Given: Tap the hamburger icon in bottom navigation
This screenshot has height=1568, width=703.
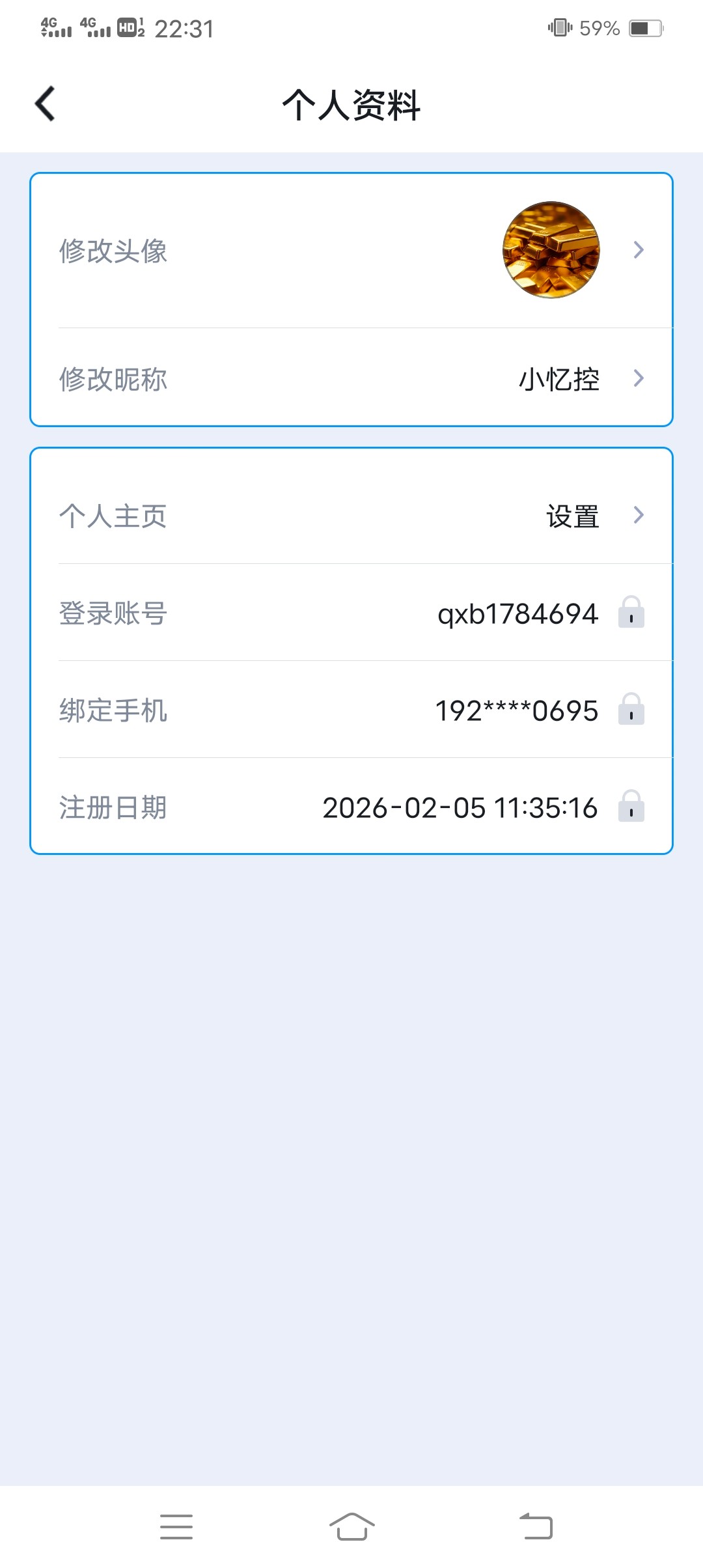Looking at the screenshot, I should [176, 1526].
